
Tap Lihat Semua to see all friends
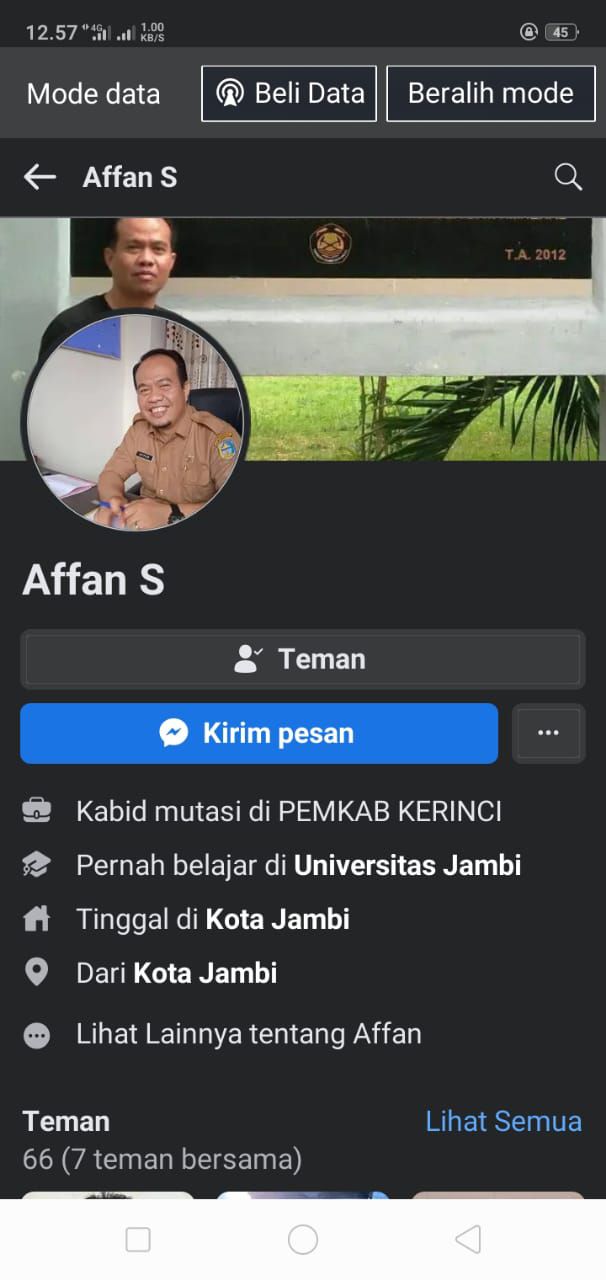[x=503, y=1121]
